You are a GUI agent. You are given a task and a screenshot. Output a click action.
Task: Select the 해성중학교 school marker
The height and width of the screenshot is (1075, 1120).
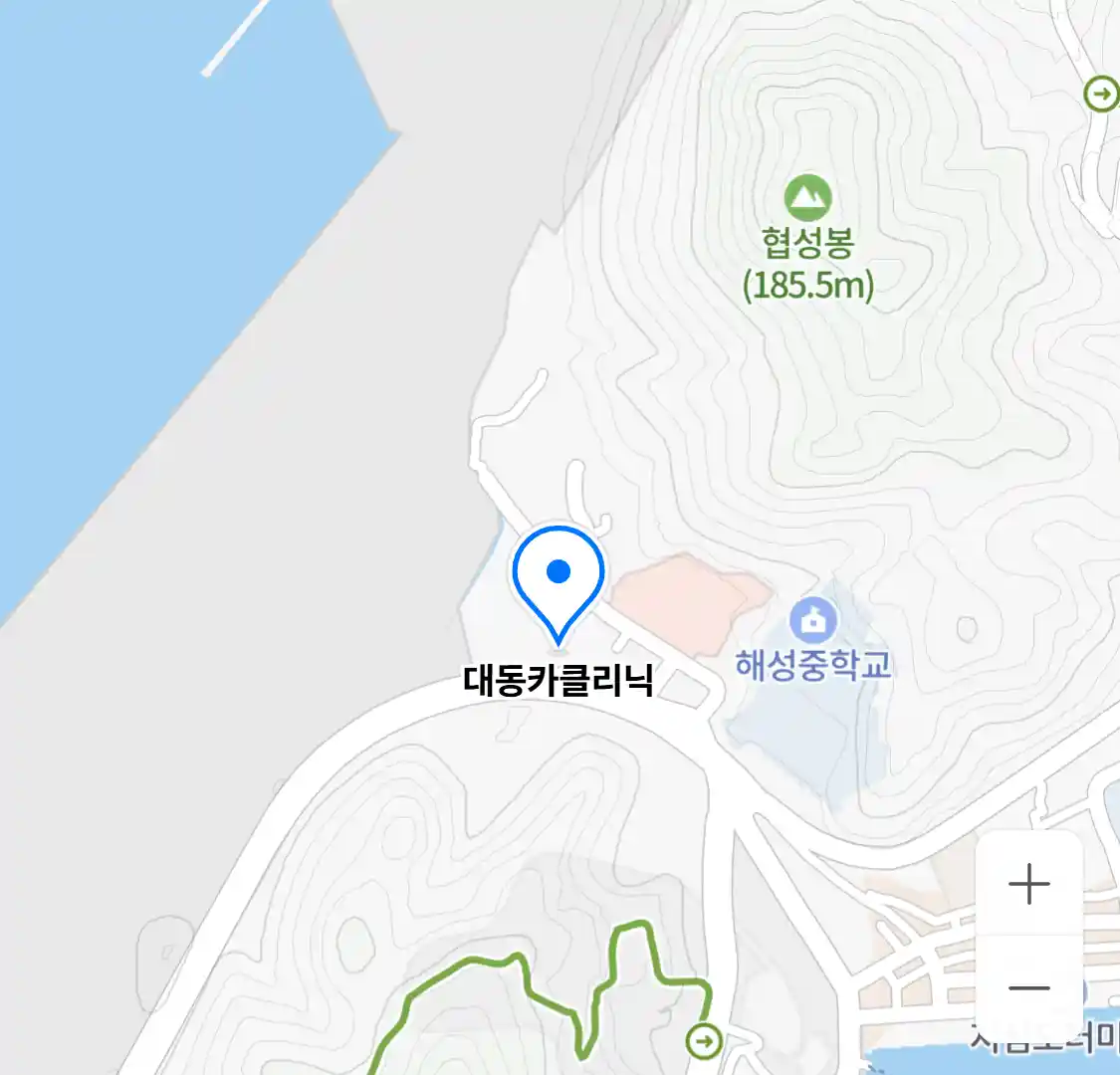point(814,622)
